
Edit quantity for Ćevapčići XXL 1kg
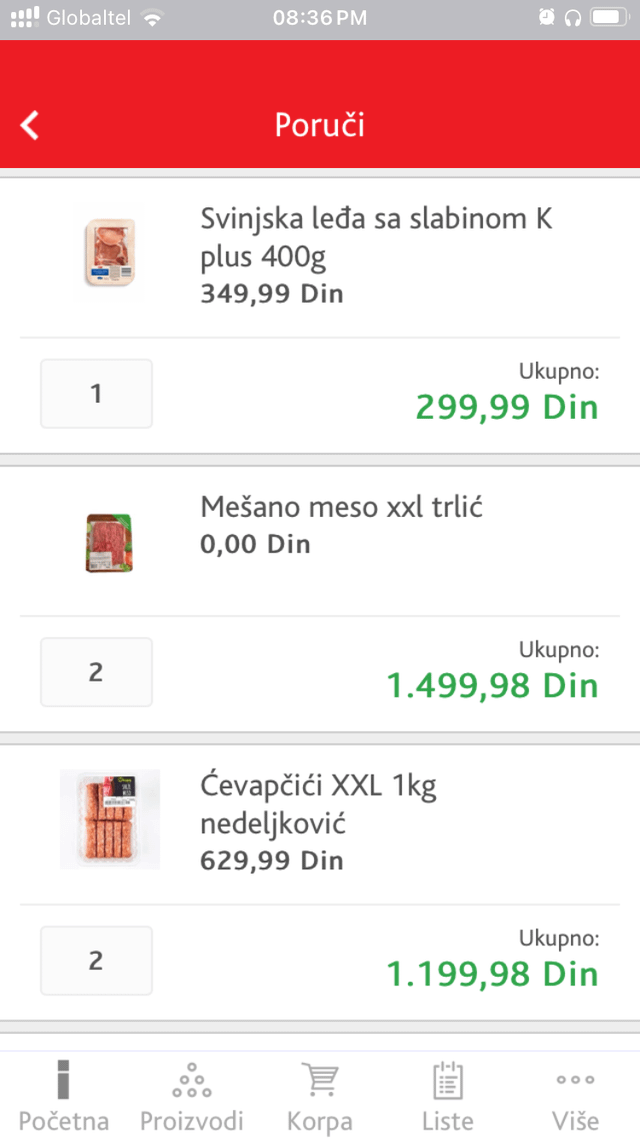click(97, 960)
